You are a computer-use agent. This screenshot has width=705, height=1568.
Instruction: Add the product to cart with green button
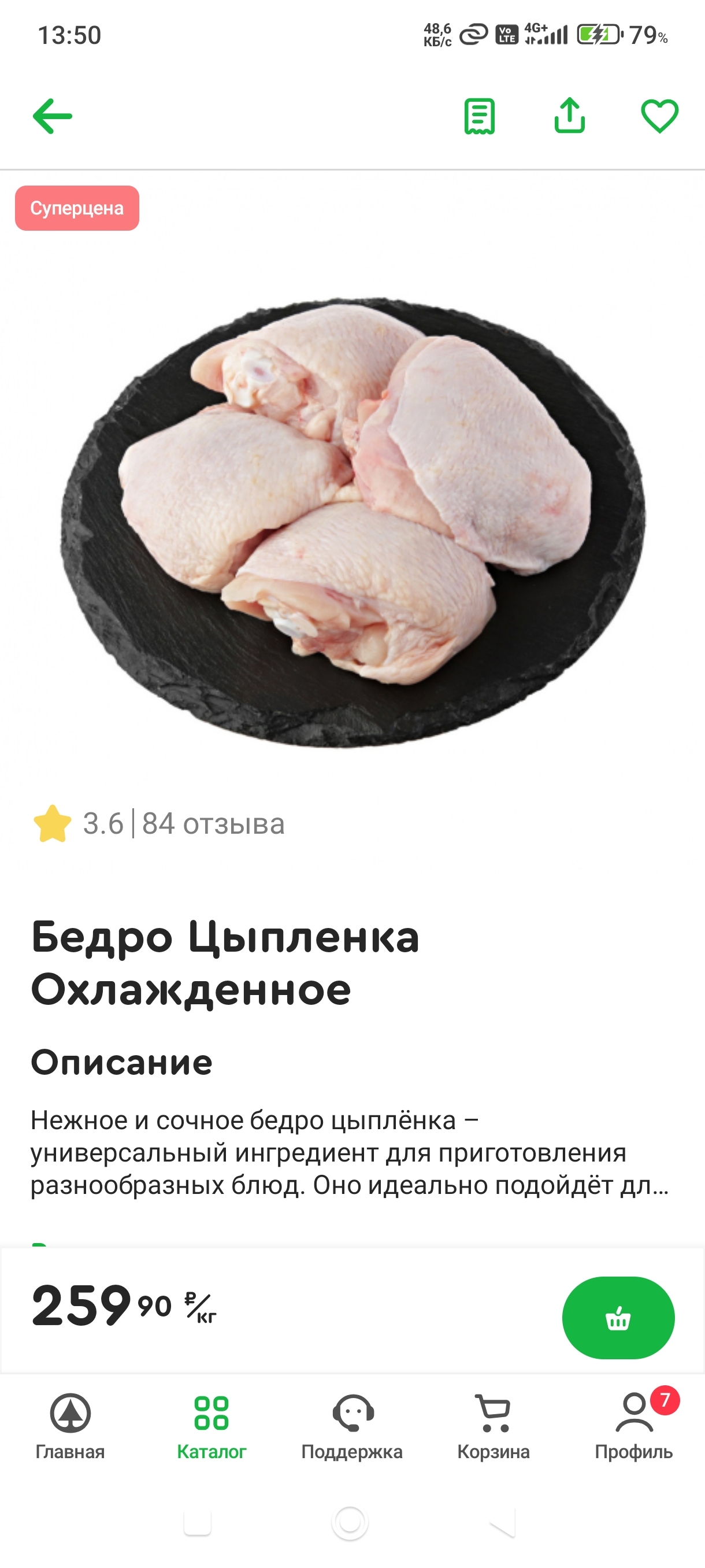[x=617, y=1317]
